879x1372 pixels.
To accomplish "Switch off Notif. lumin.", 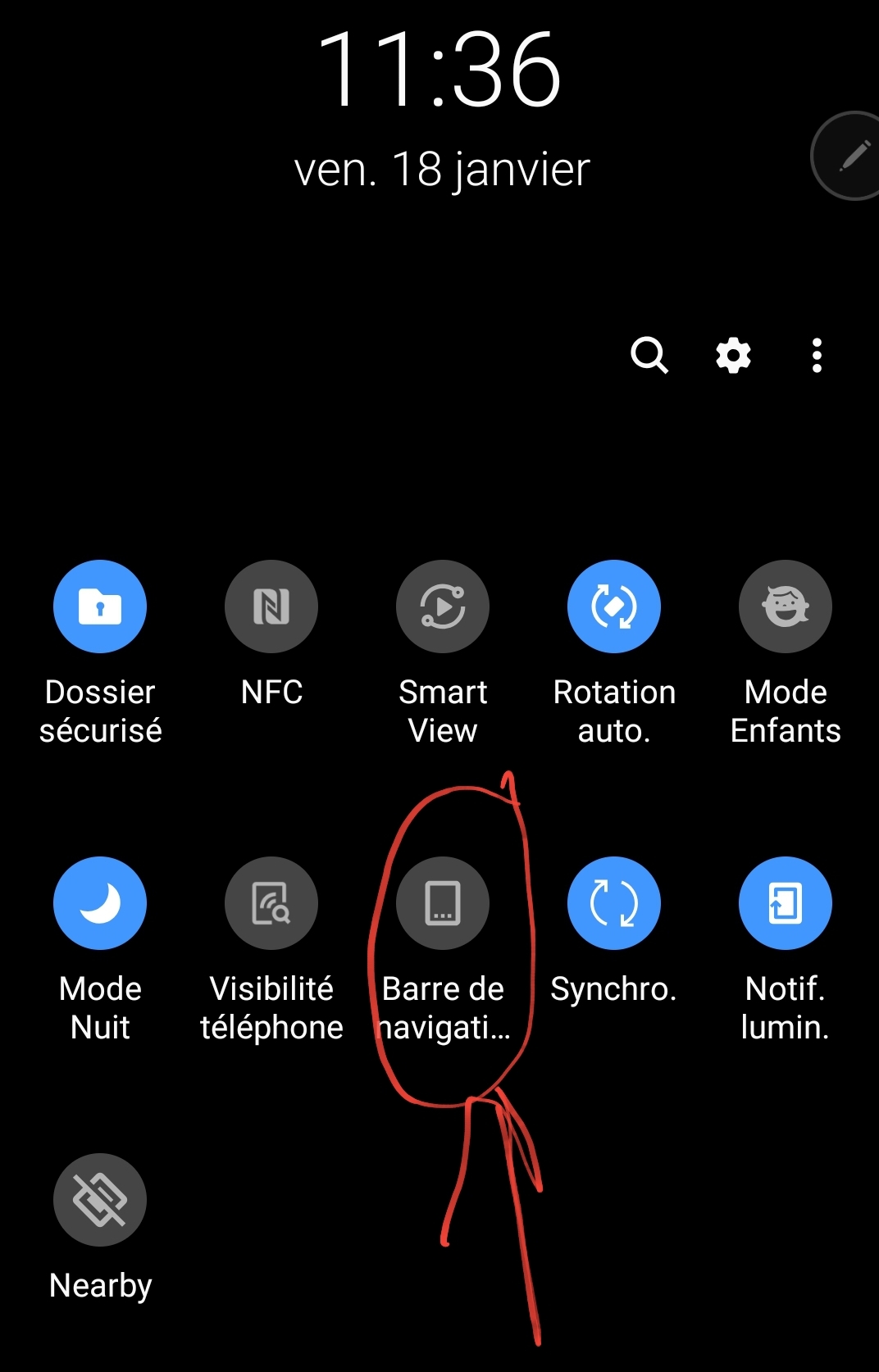I will (x=786, y=903).
